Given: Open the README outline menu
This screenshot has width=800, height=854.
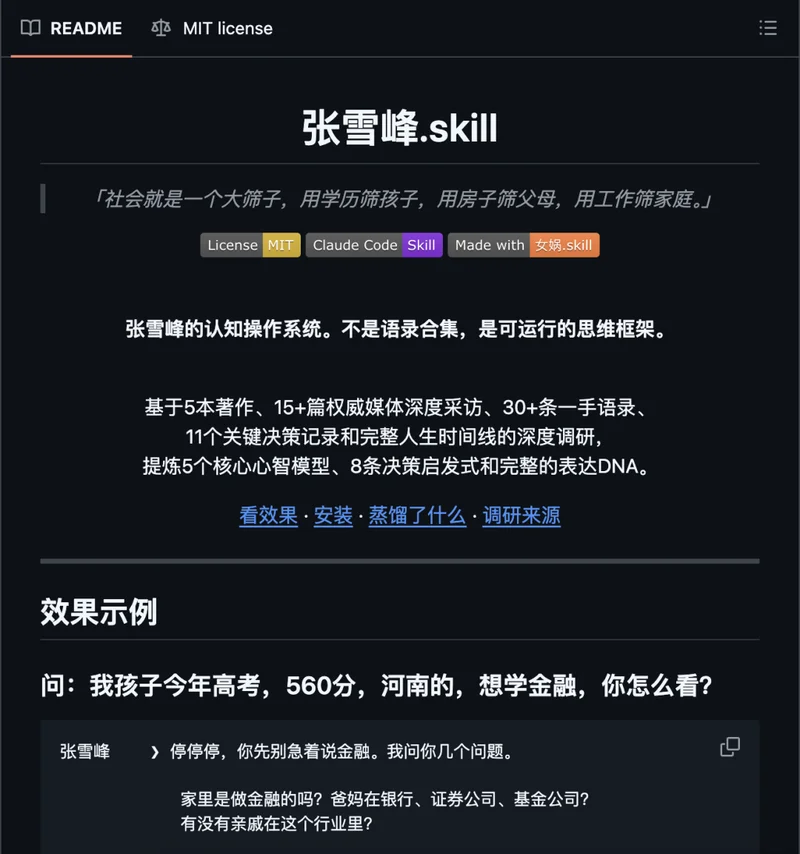Looking at the screenshot, I should [x=768, y=28].
